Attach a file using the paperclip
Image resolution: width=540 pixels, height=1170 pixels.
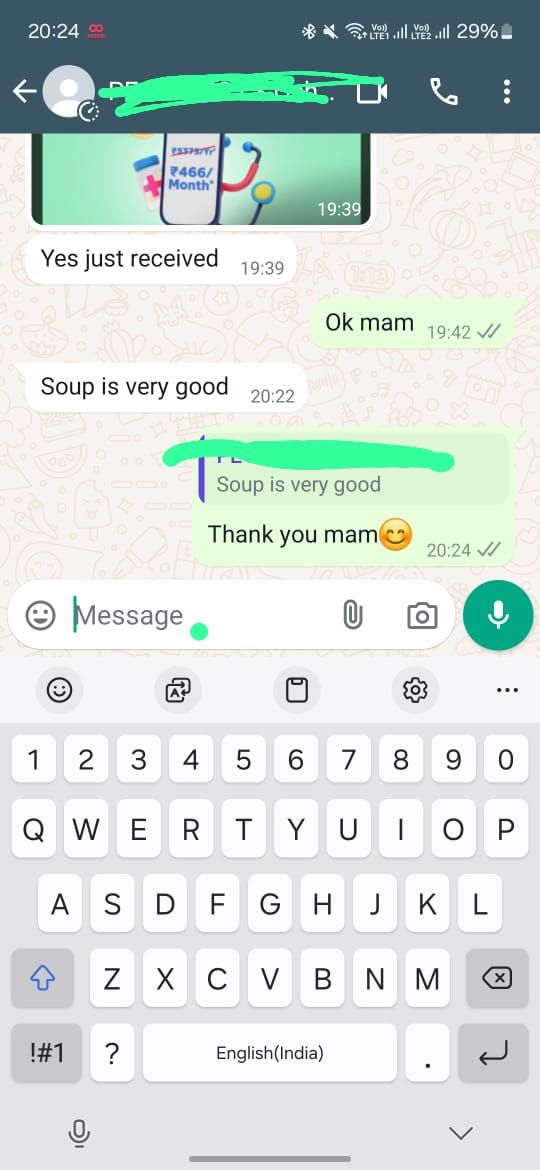pyautogui.click(x=352, y=616)
